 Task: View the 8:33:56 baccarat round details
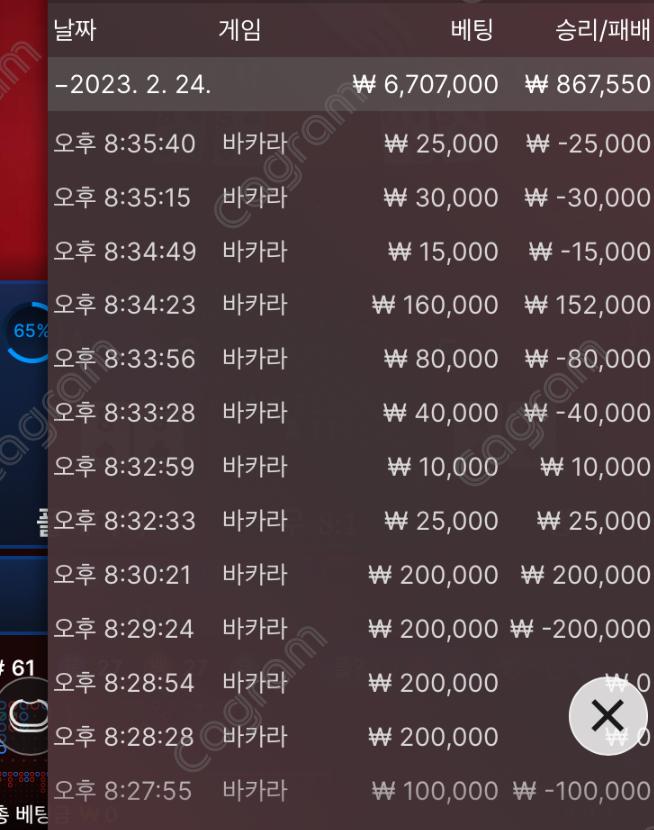click(350, 358)
